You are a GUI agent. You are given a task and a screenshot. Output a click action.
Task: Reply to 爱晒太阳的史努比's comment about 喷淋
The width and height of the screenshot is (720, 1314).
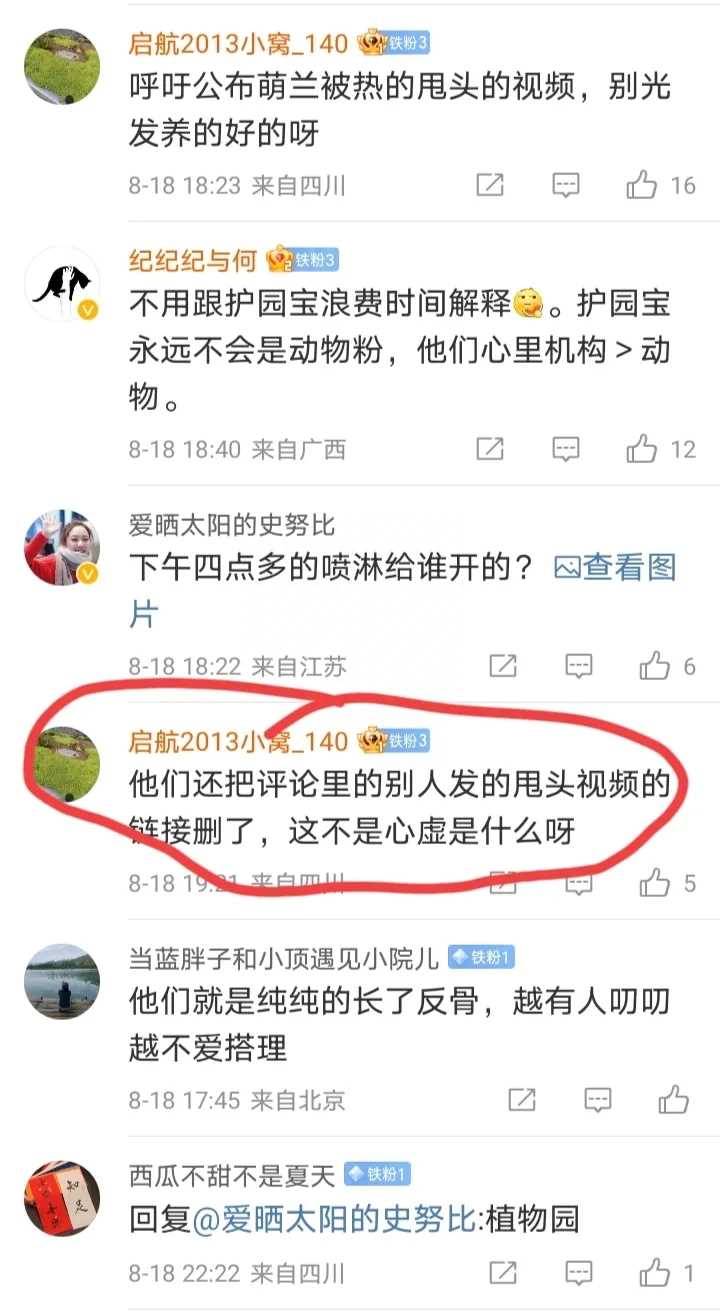tap(579, 666)
